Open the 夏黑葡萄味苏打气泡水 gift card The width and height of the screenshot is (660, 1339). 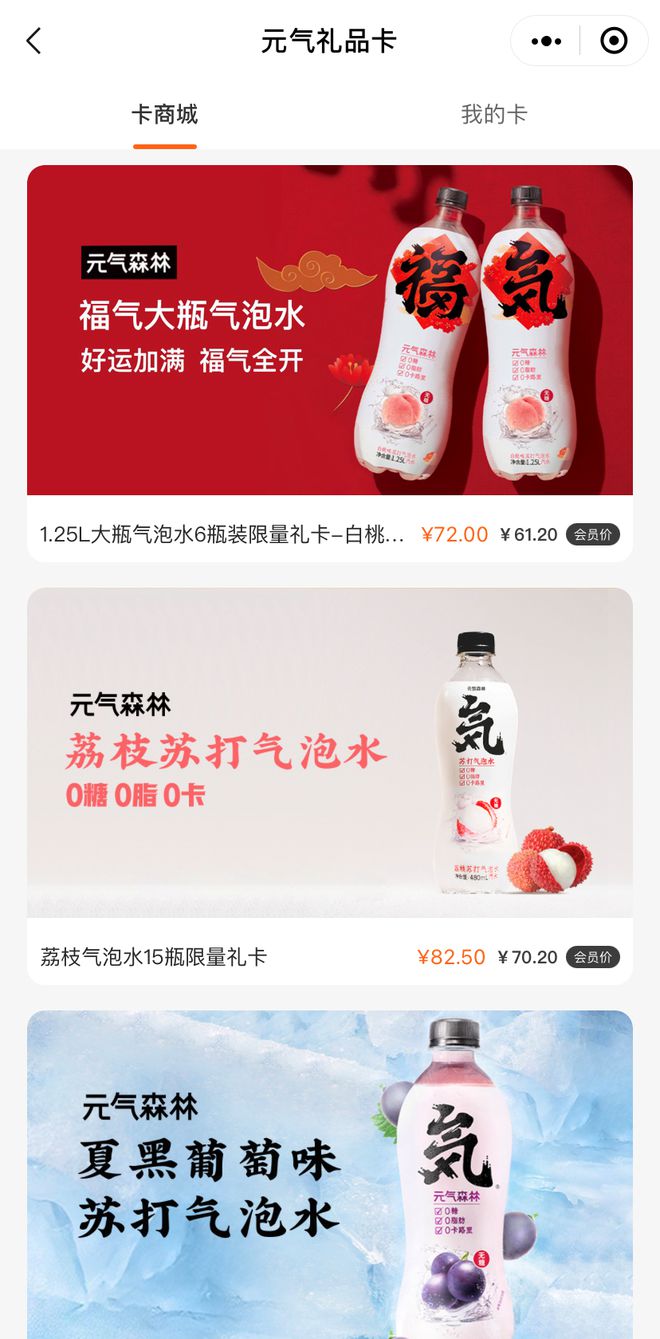pyautogui.click(x=330, y=1175)
